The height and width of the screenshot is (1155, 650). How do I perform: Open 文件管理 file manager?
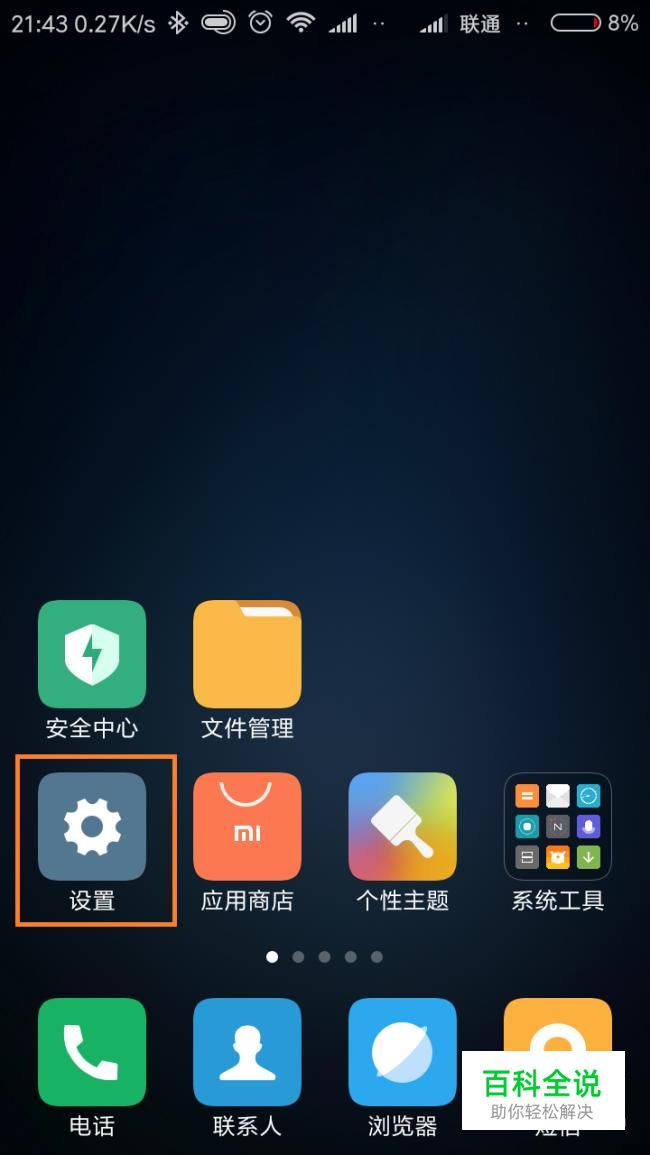tap(247, 654)
